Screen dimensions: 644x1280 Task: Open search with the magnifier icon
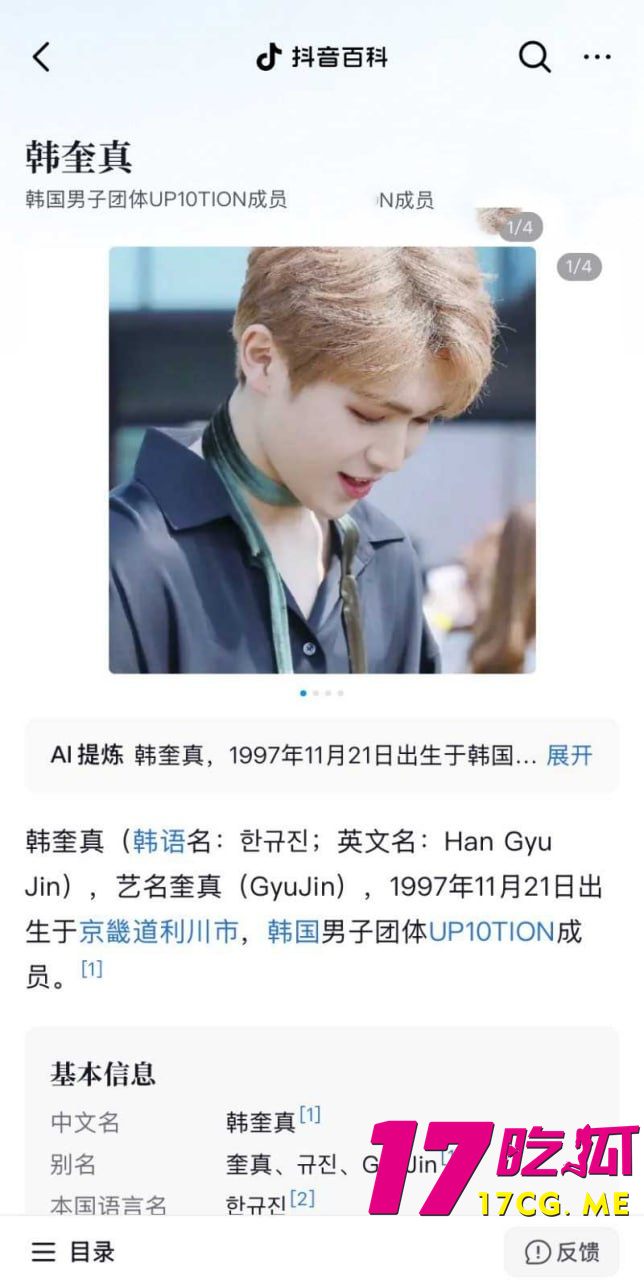tap(534, 57)
